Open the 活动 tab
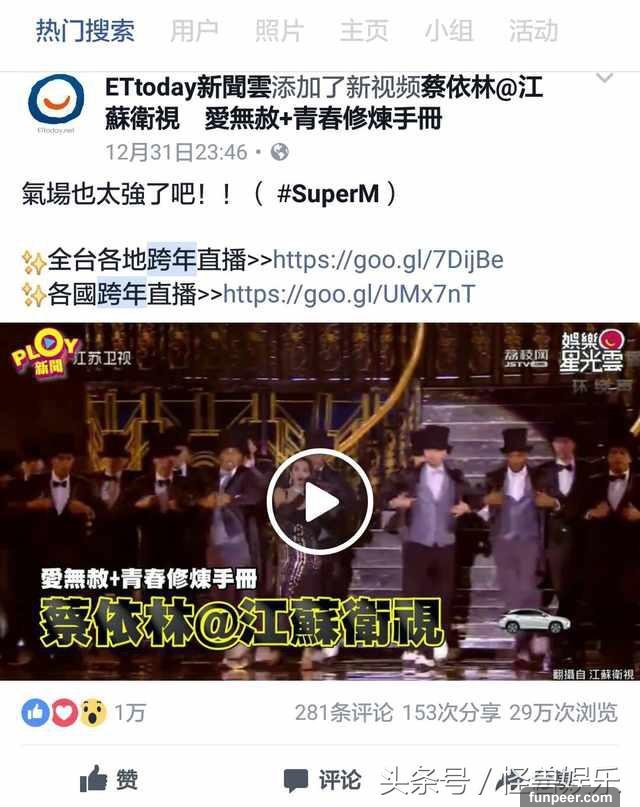640x807 pixels. (533, 31)
